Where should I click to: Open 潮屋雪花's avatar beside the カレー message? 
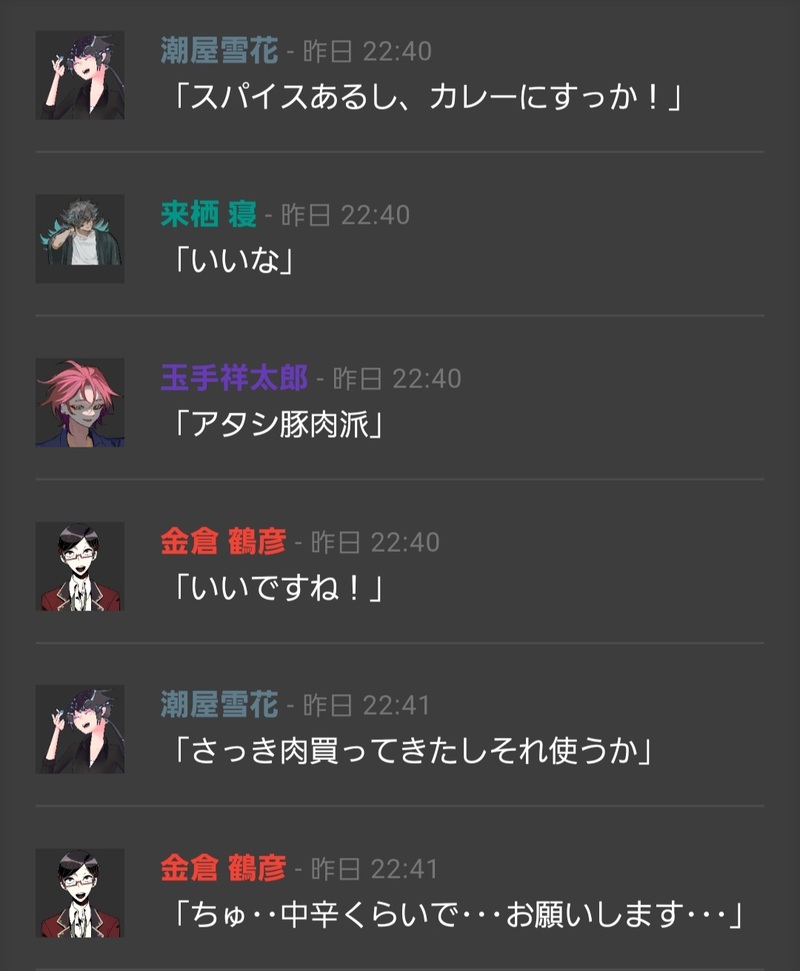click(x=80, y=75)
